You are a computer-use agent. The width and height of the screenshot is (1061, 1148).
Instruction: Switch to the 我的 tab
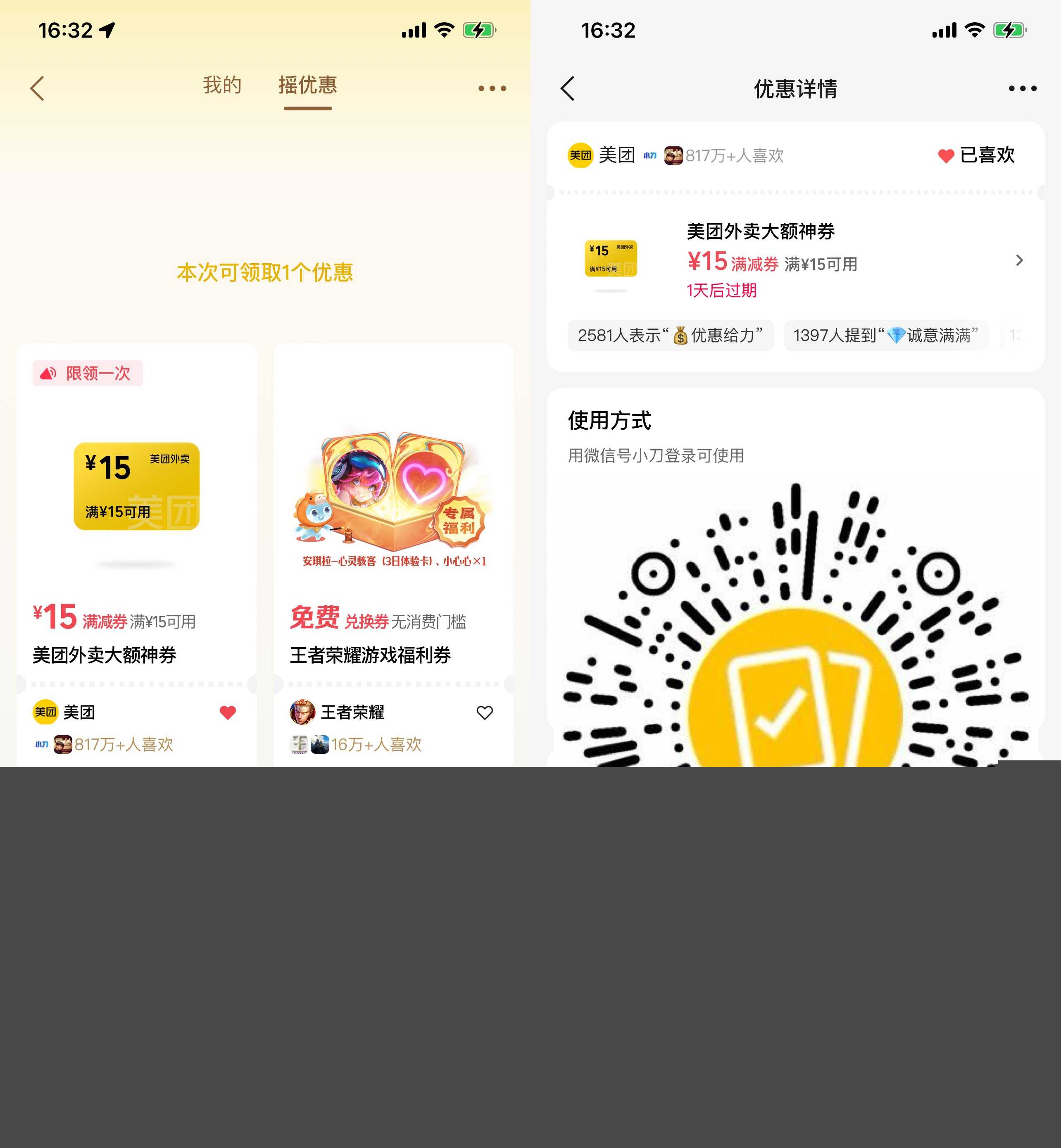click(221, 84)
